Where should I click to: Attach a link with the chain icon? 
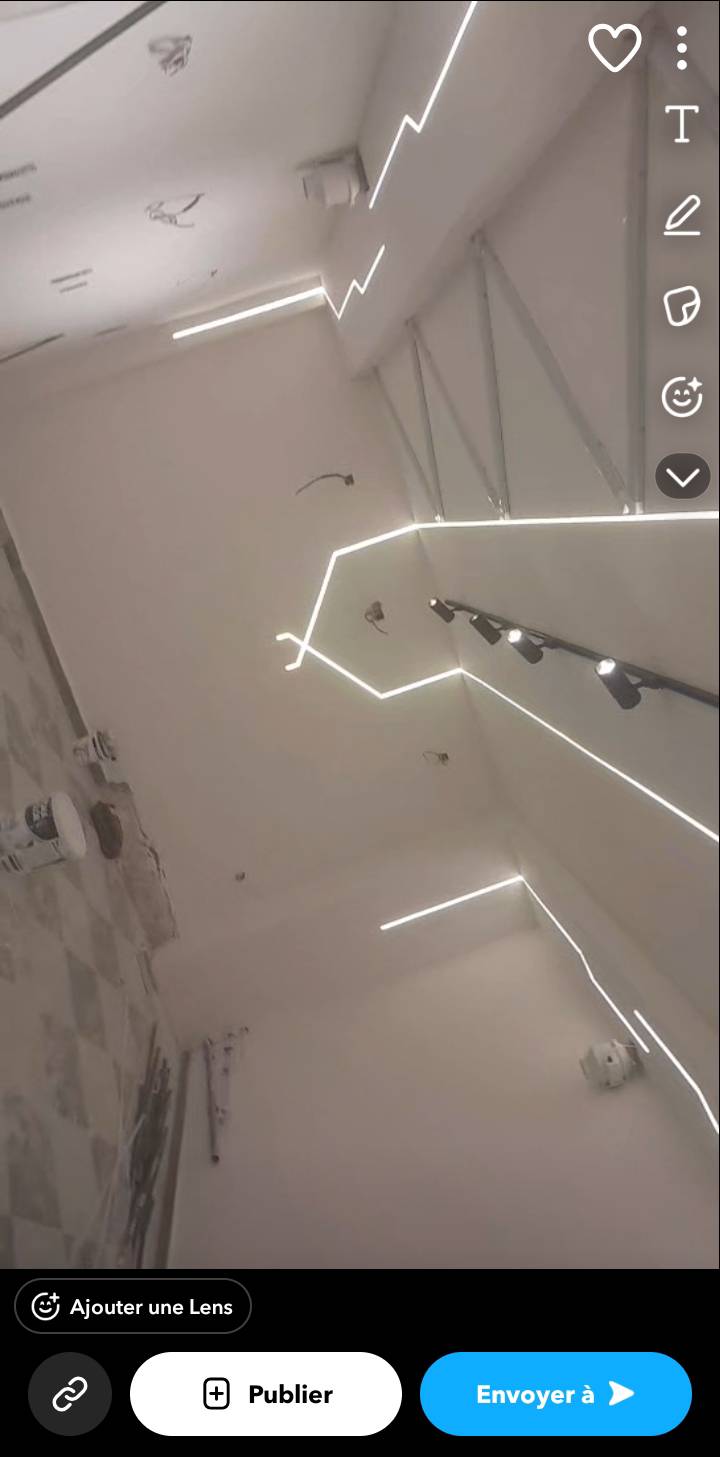tap(70, 1394)
